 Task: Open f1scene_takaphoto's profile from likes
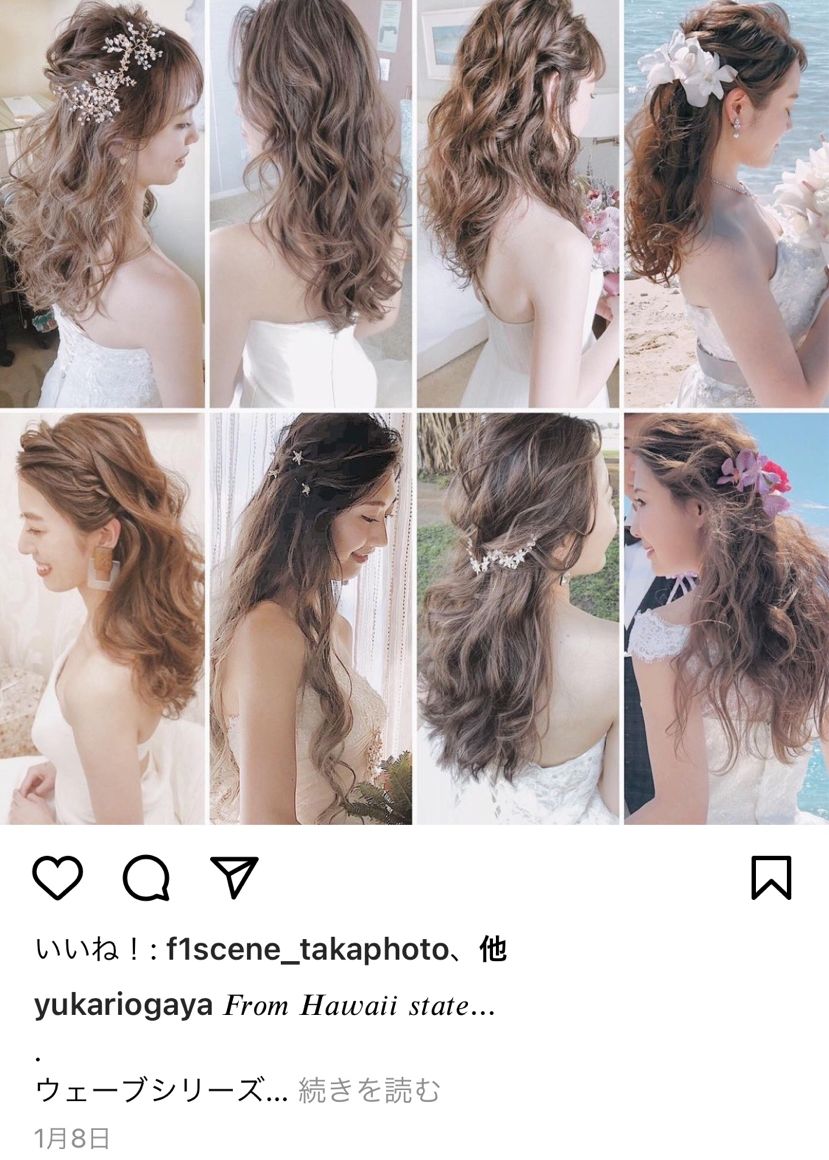(x=307, y=949)
